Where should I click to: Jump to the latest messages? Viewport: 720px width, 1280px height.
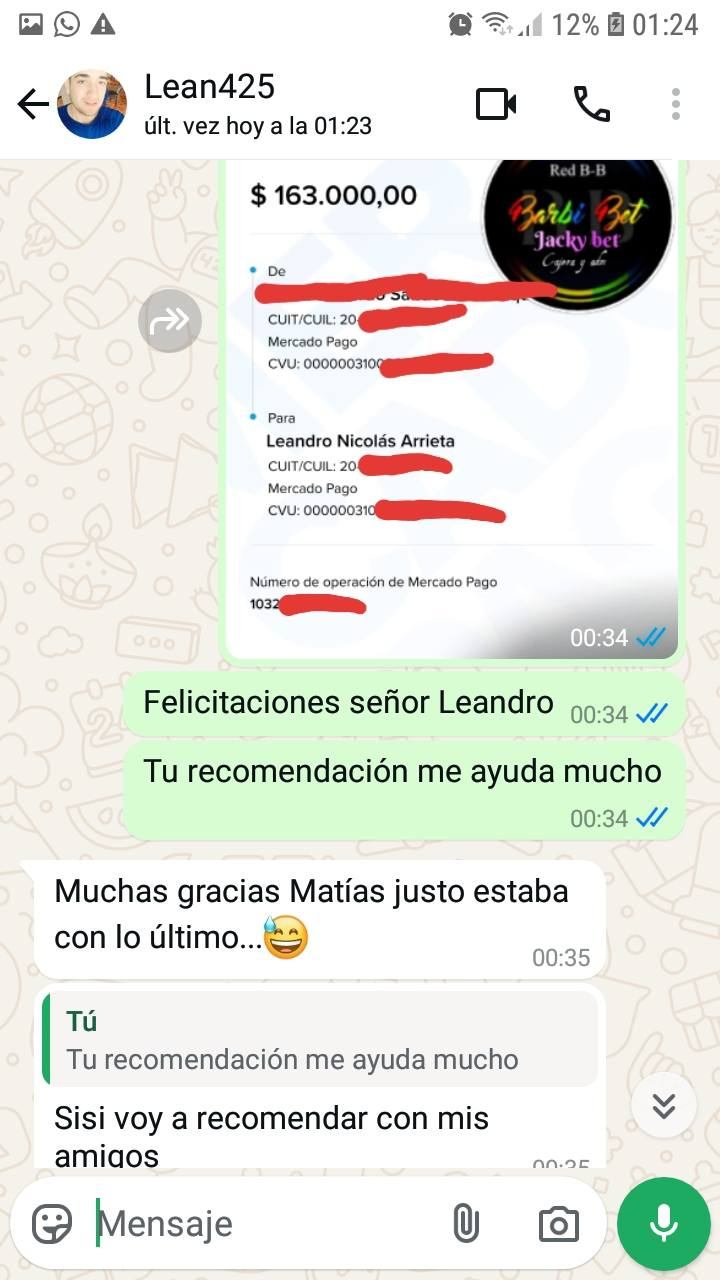pos(664,1104)
